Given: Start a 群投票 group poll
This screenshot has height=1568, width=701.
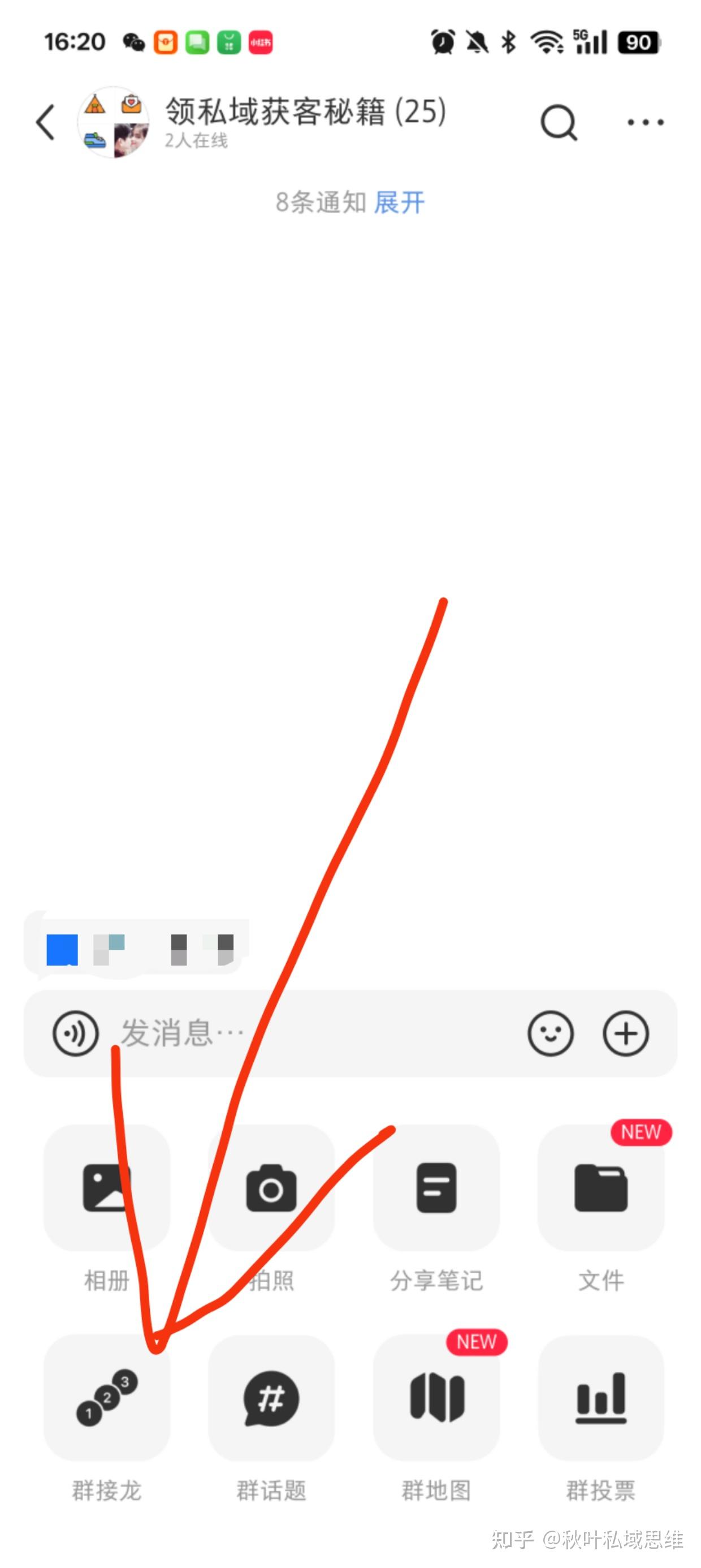Looking at the screenshot, I should tap(600, 1398).
